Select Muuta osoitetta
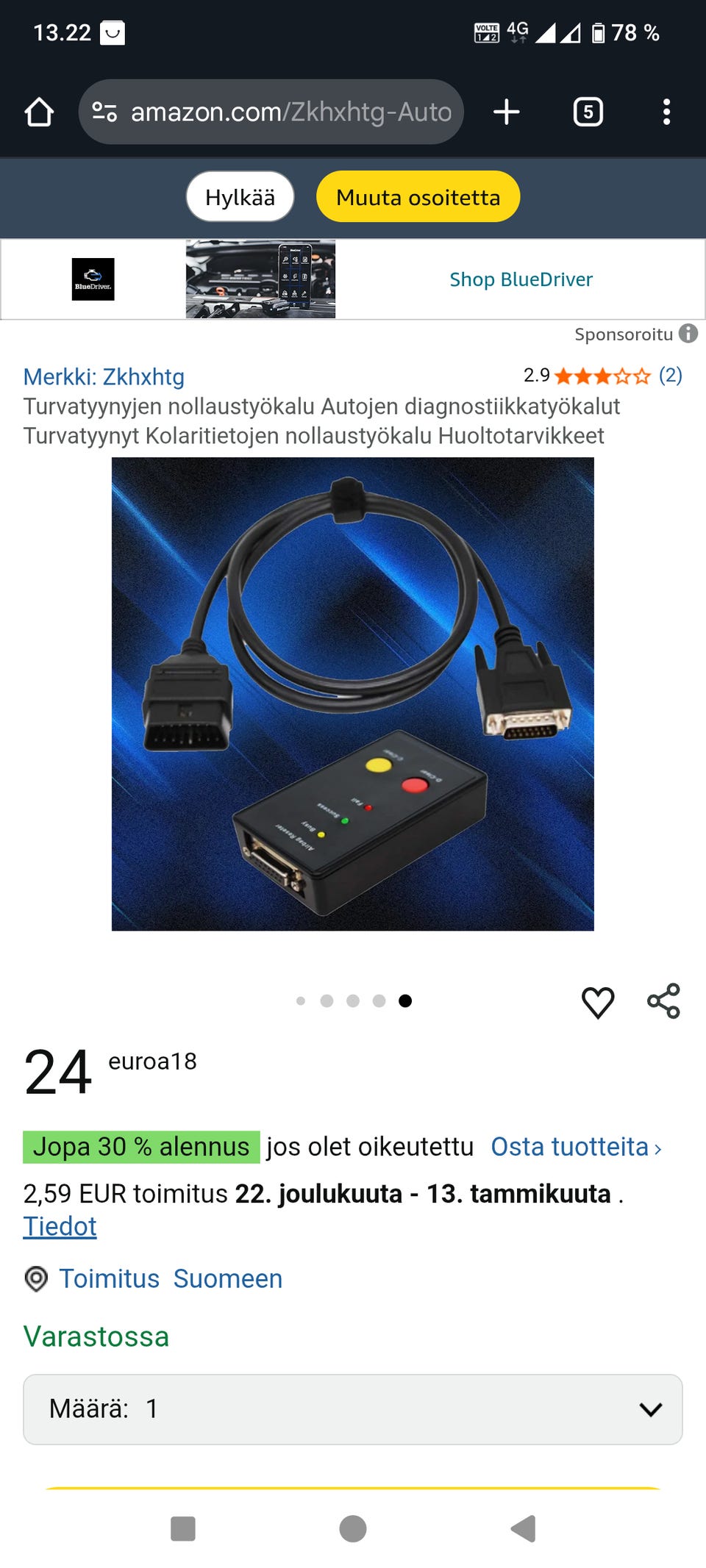706x1568 pixels. click(x=418, y=196)
